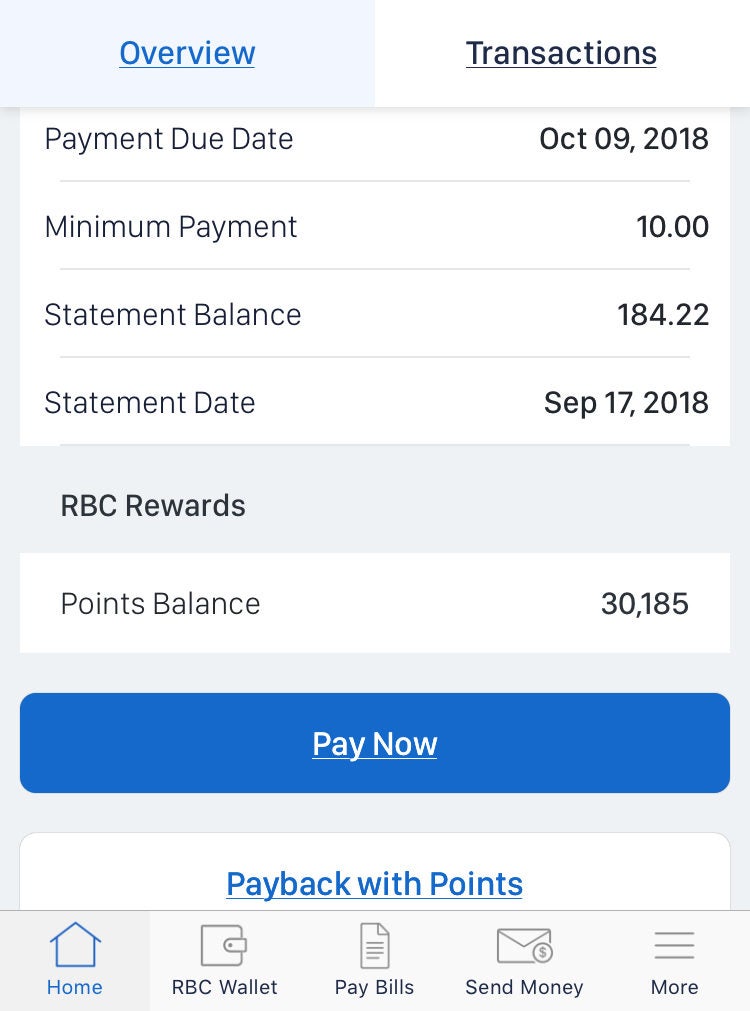Tap the Pay Bills document icon

(x=374, y=944)
